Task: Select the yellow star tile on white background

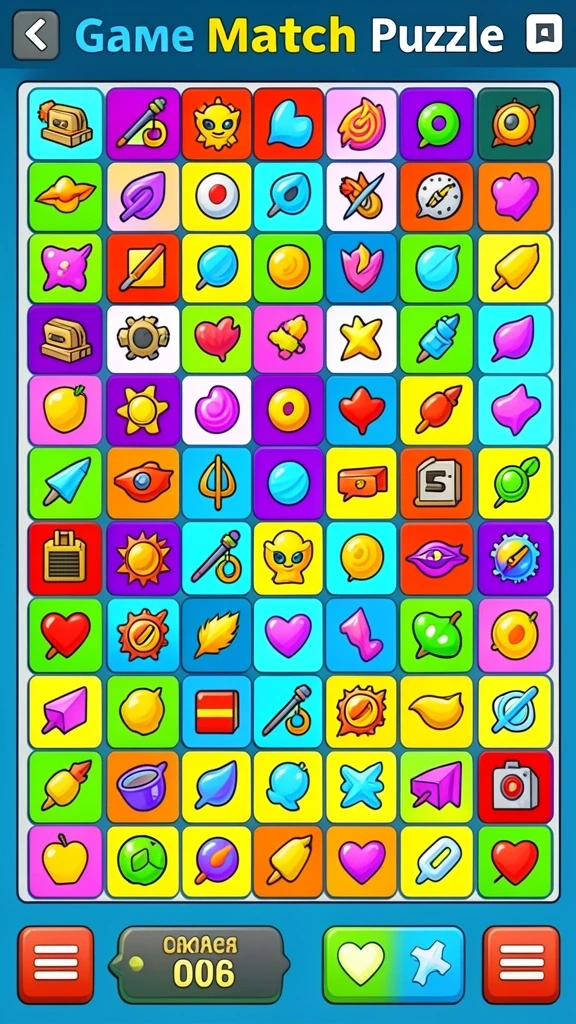Action: (362, 340)
